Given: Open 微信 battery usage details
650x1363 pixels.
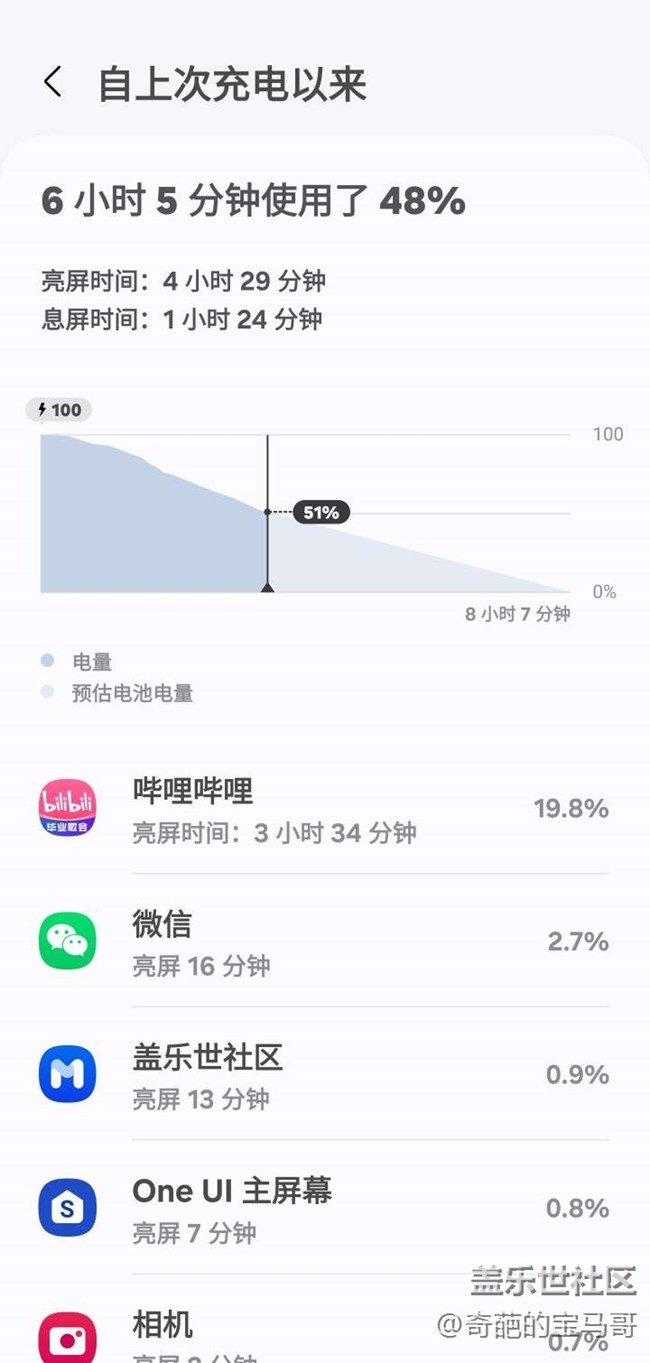Looking at the screenshot, I should click(324, 942).
